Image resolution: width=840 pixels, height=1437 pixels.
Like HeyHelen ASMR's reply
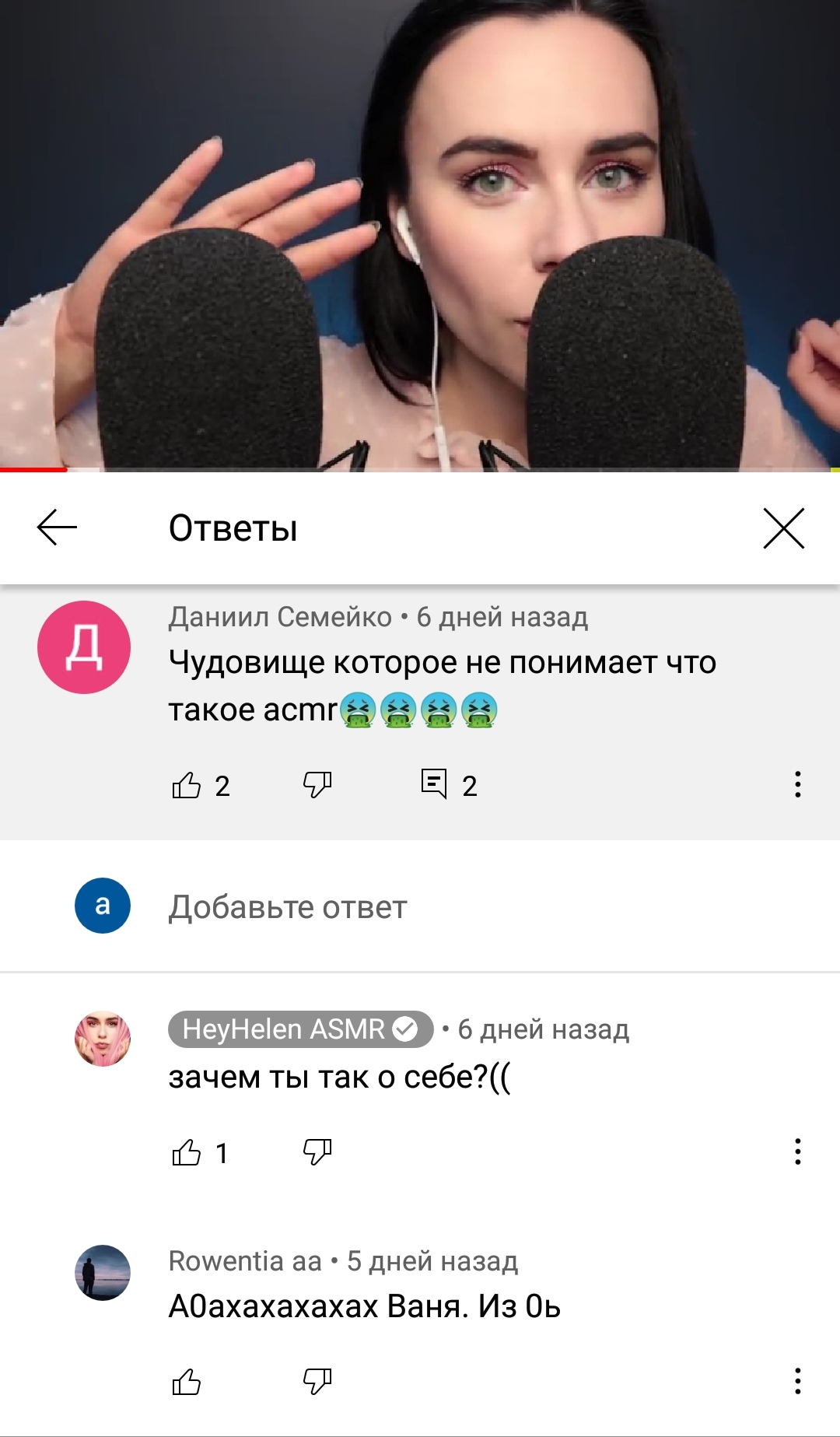point(187,1152)
